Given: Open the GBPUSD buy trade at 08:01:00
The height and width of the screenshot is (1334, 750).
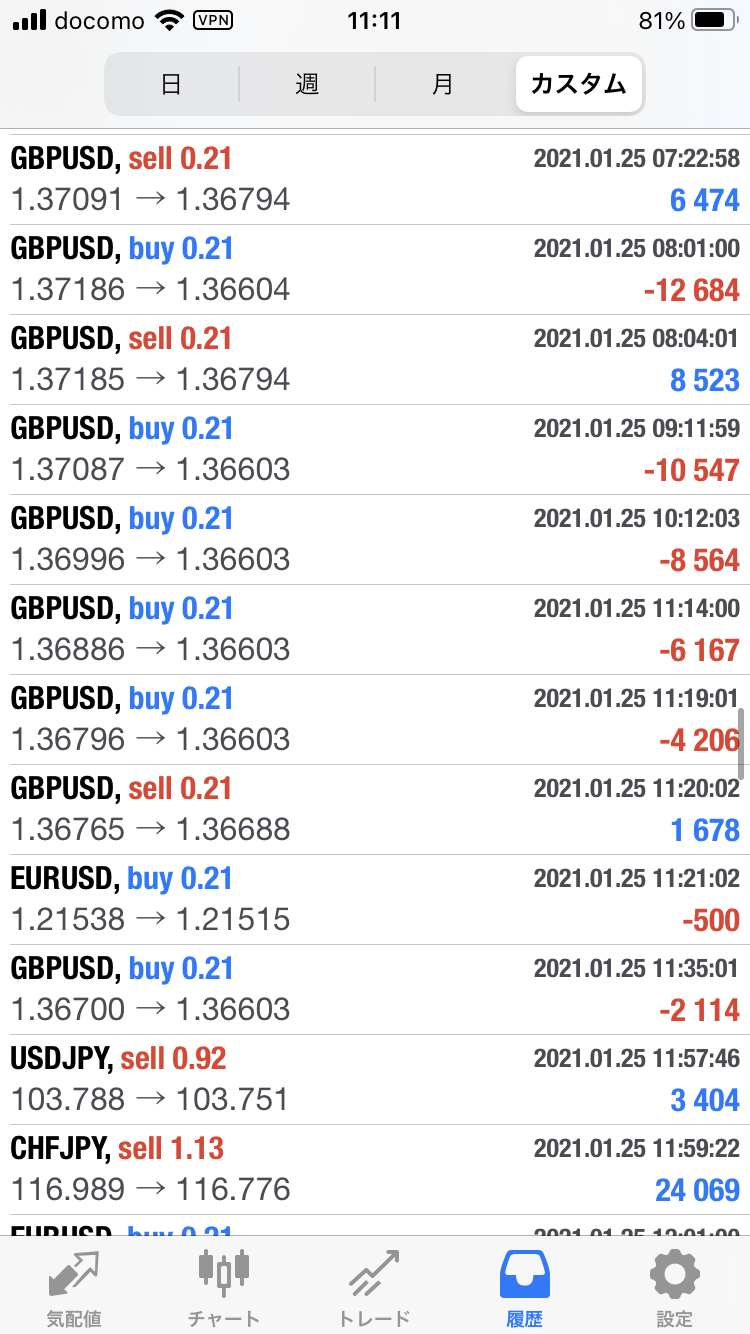Looking at the screenshot, I should tap(375, 270).
